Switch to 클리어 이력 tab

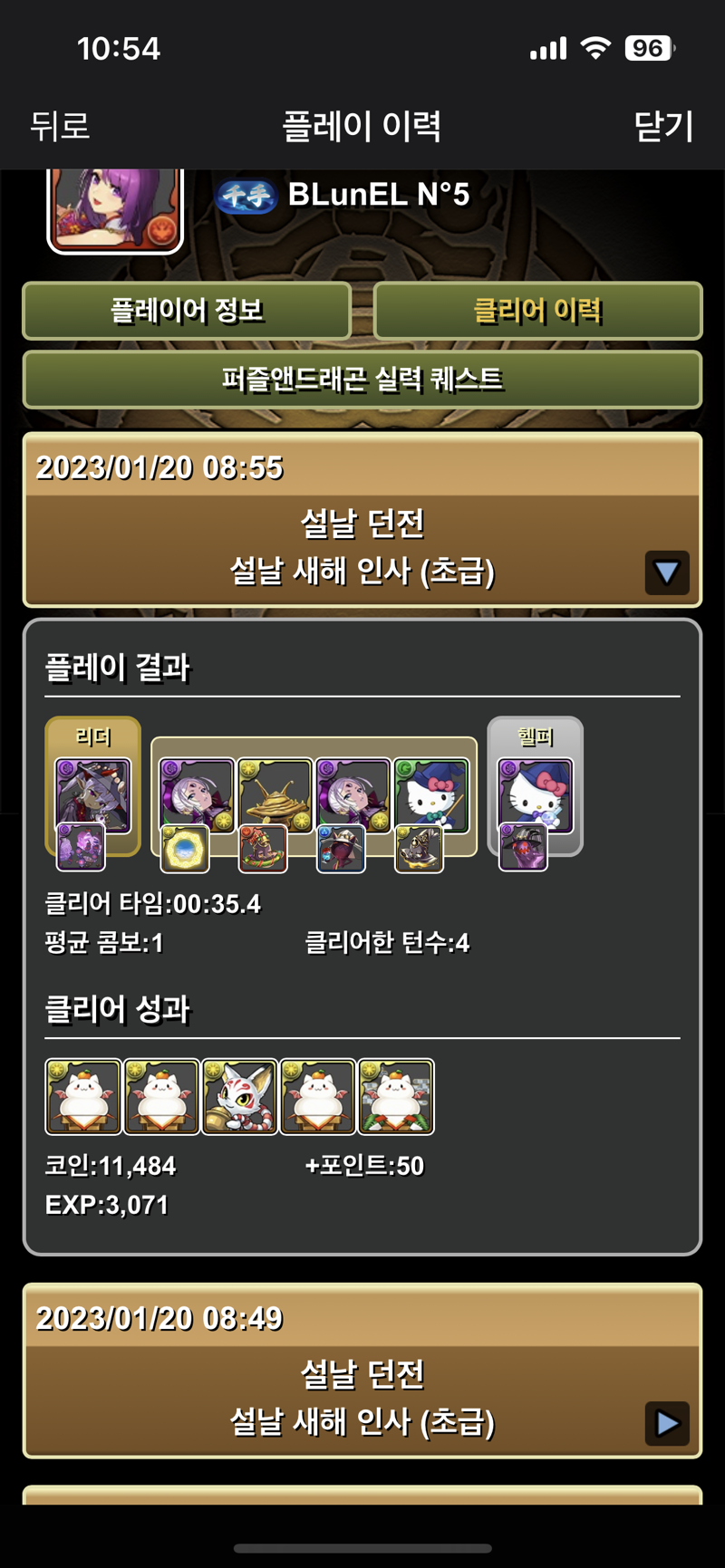[x=537, y=311]
